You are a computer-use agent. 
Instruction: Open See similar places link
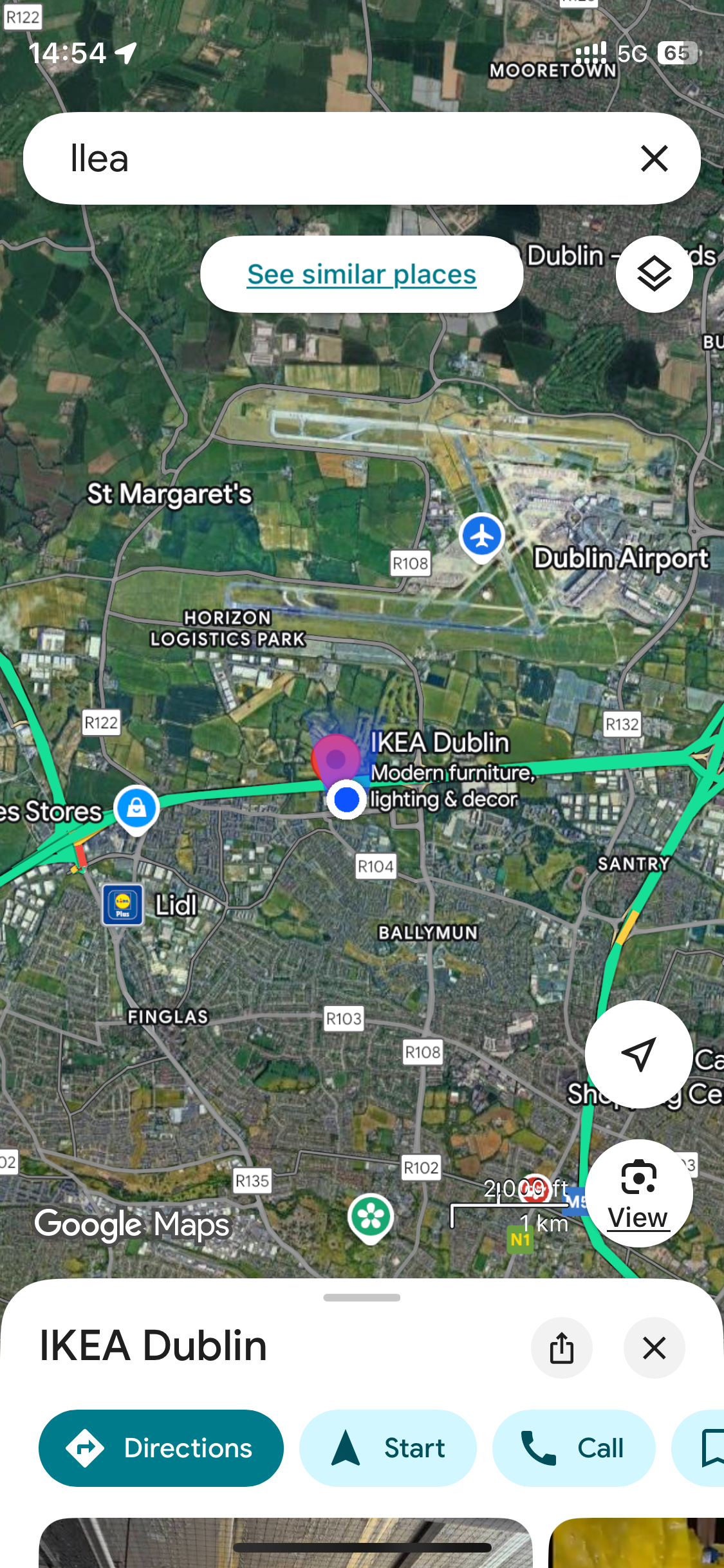click(362, 274)
